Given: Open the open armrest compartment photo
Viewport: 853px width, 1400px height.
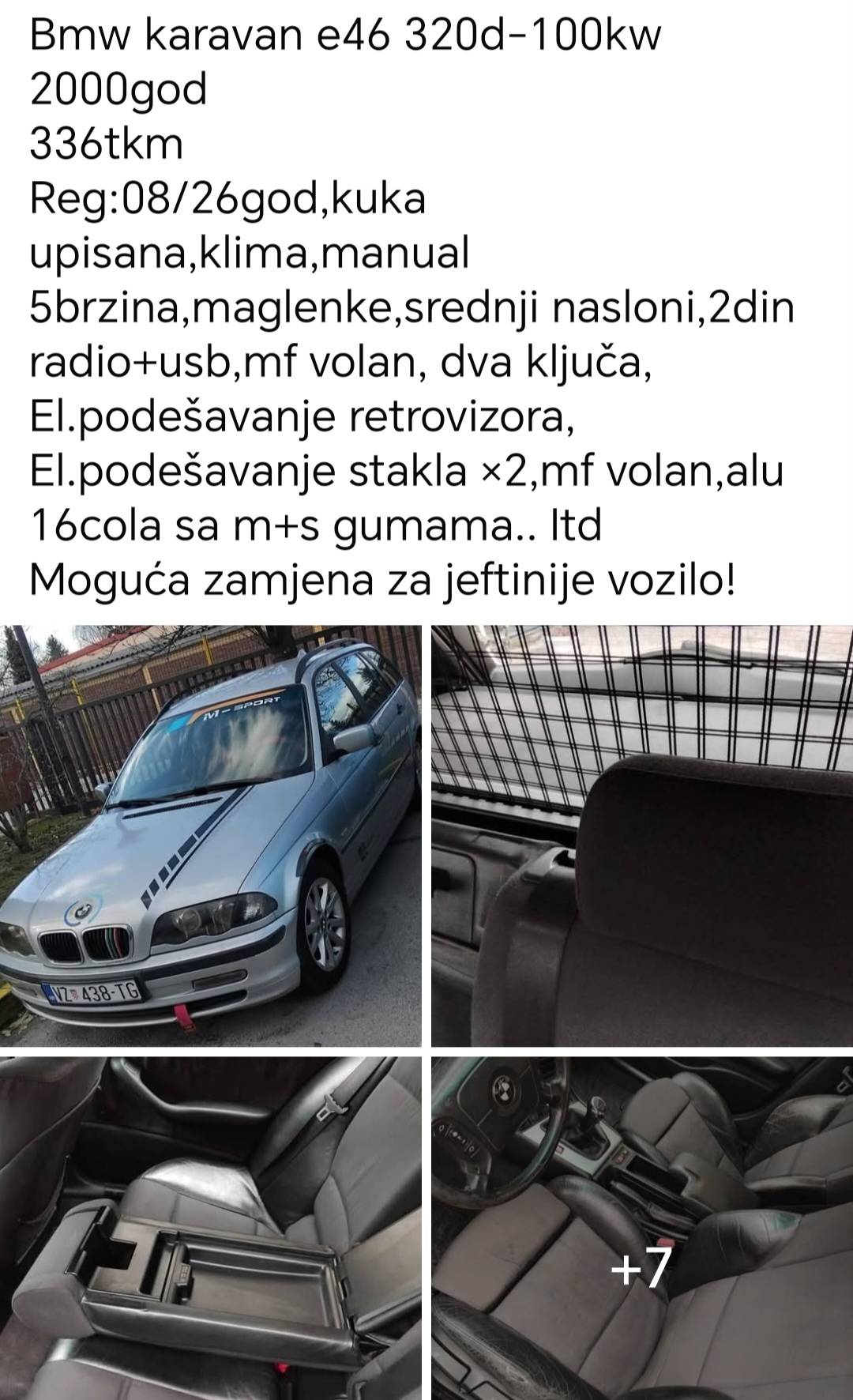Looking at the screenshot, I should coord(211,1229).
